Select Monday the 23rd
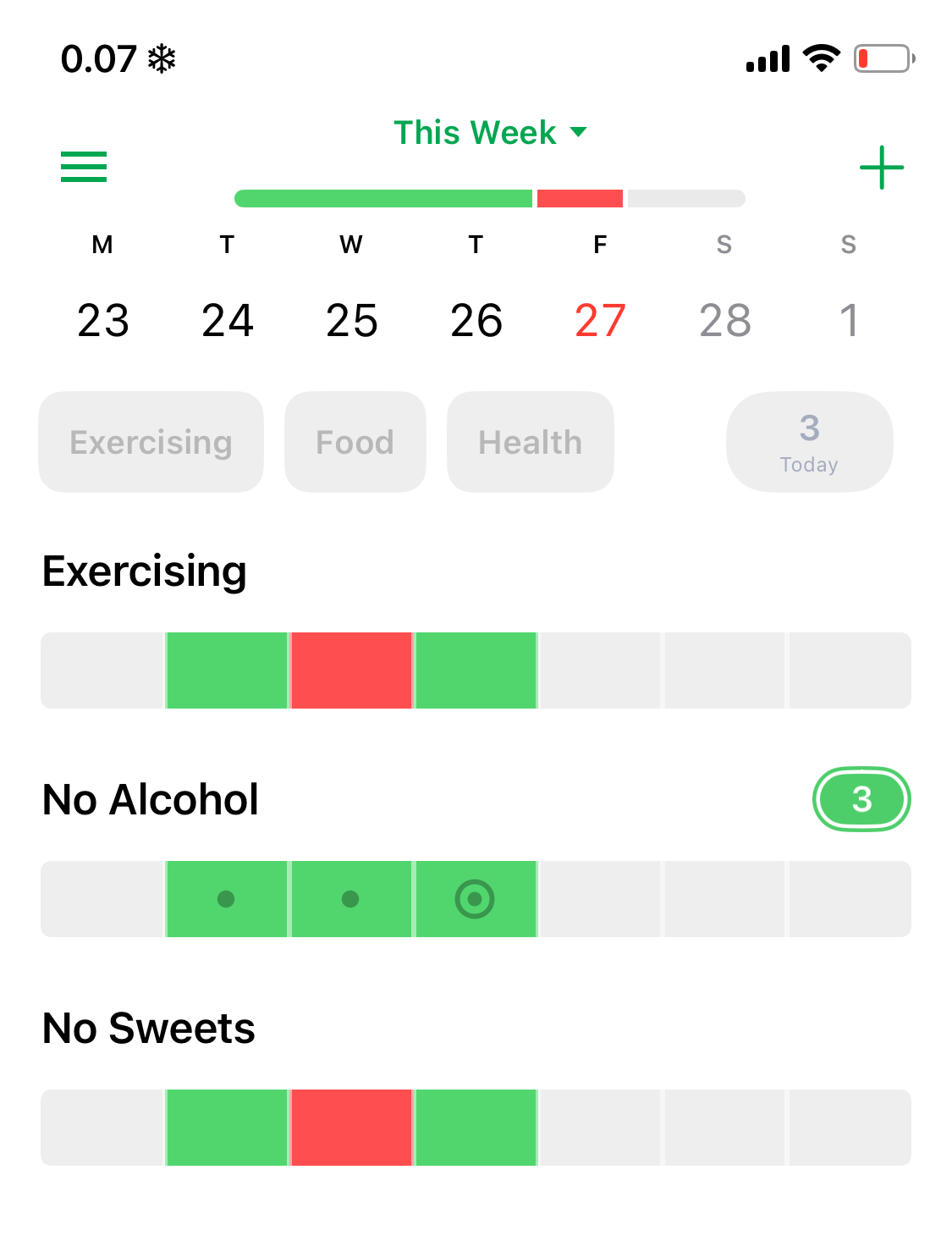Screen dimensions: 952x1236 (x=102, y=320)
